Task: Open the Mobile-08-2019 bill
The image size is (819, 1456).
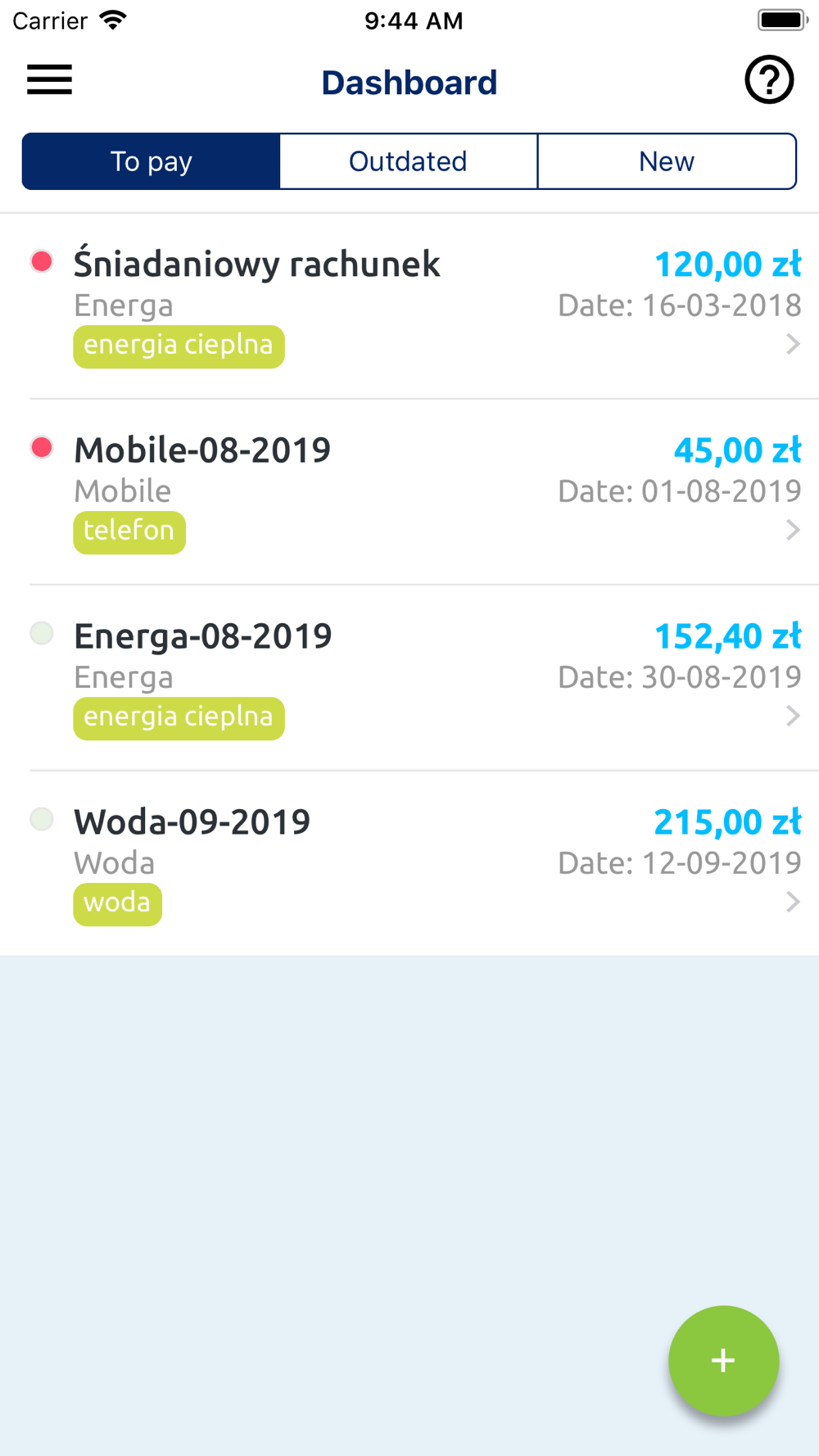Action: click(409, 492)
